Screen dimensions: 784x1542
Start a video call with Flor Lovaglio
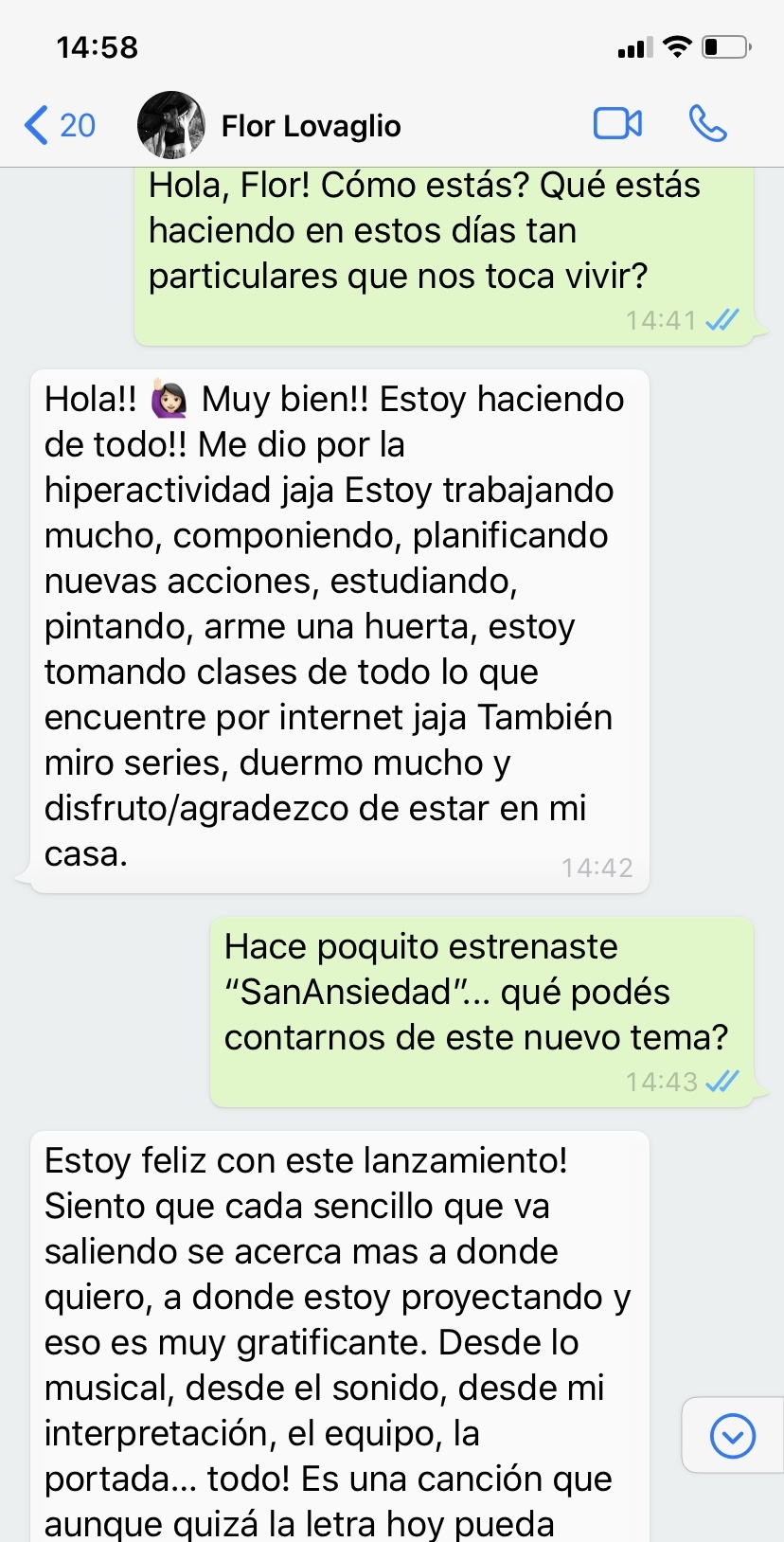pyautogui.click(x=617, y=124)
